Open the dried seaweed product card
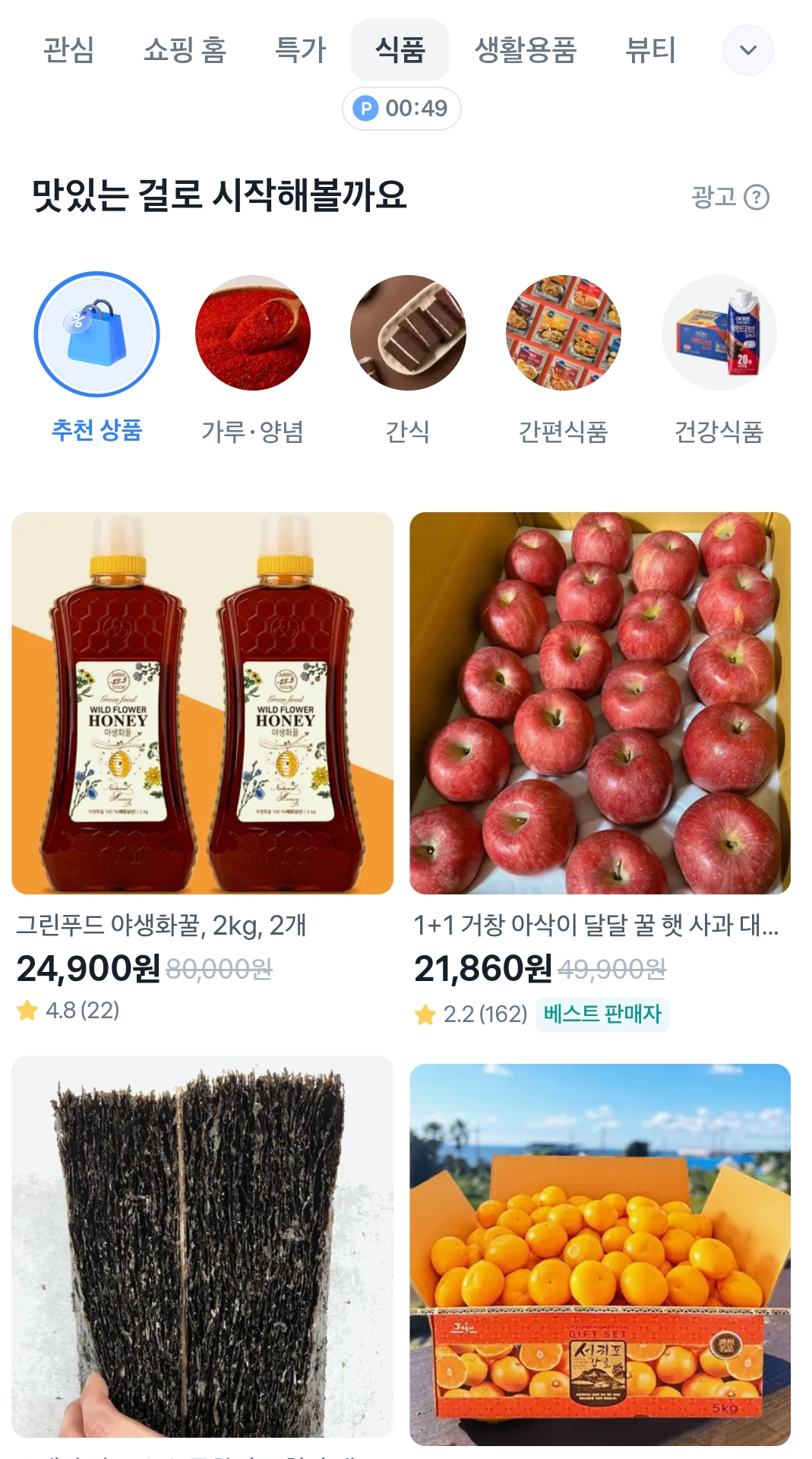Viewport: 812px width, 1459px height. coord(202,1246)
